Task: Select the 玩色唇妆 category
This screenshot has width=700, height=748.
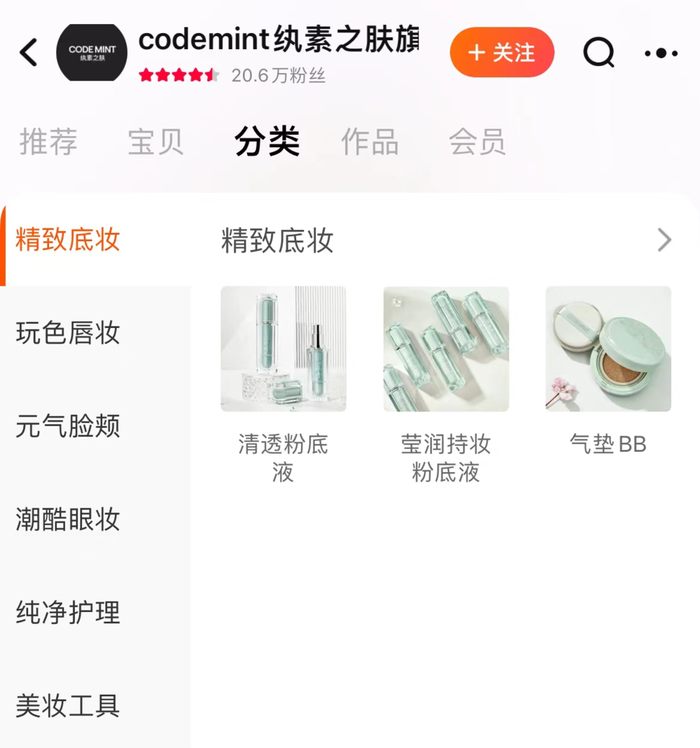Action: [x=68, y=333]
